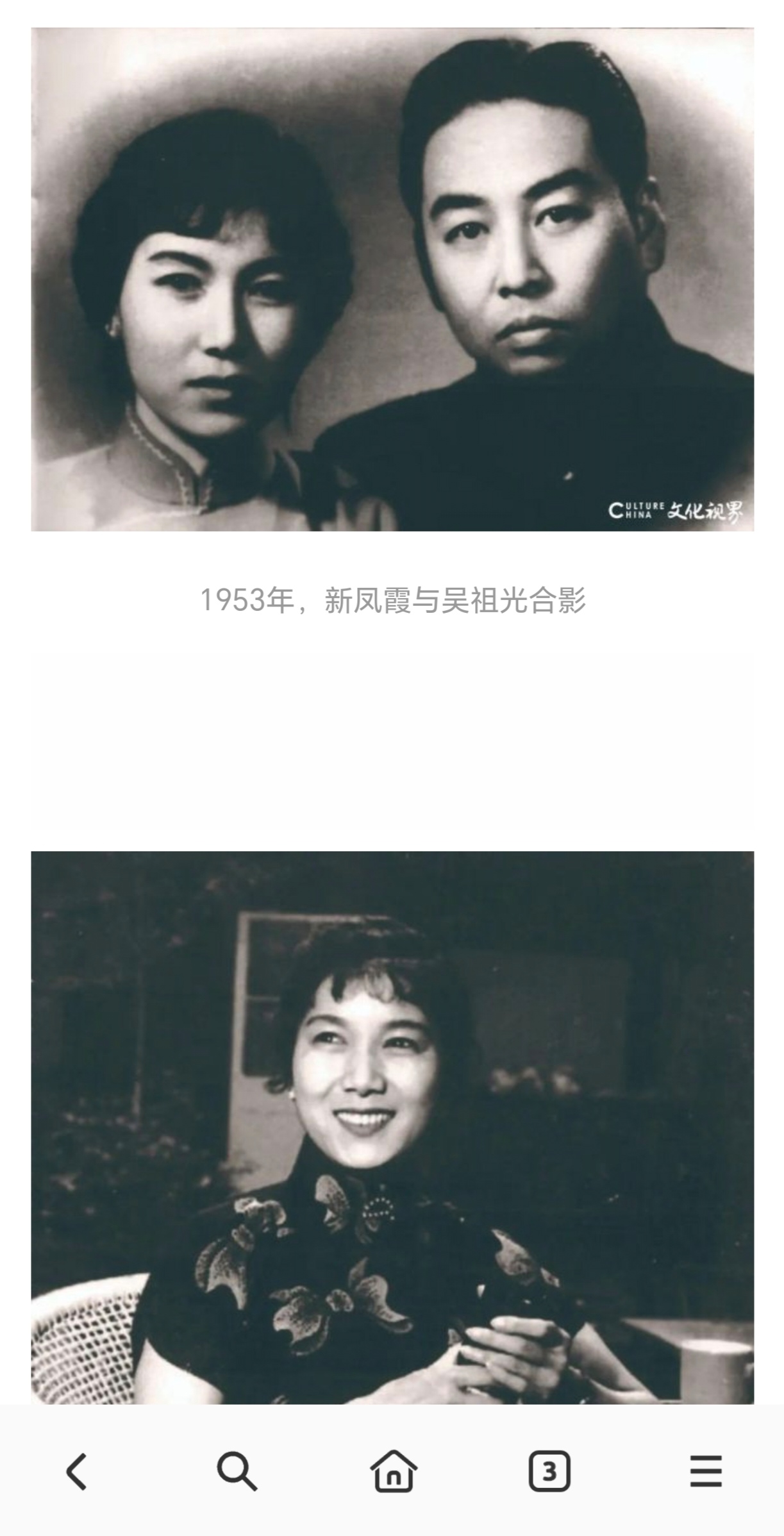Open the browser hamburger menu

pyautogui.click(x=706, y=1471)
